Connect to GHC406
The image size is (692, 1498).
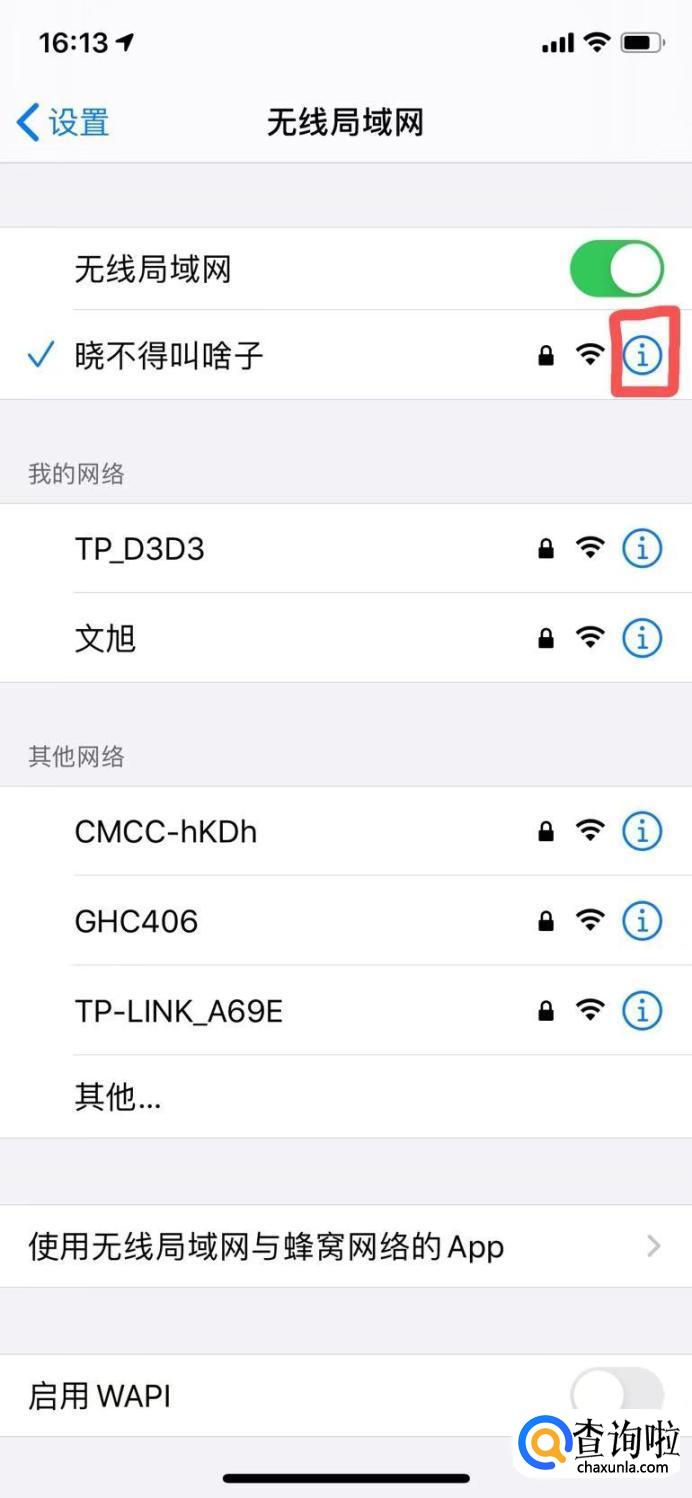pyautogui.click(x=137, y=921)
